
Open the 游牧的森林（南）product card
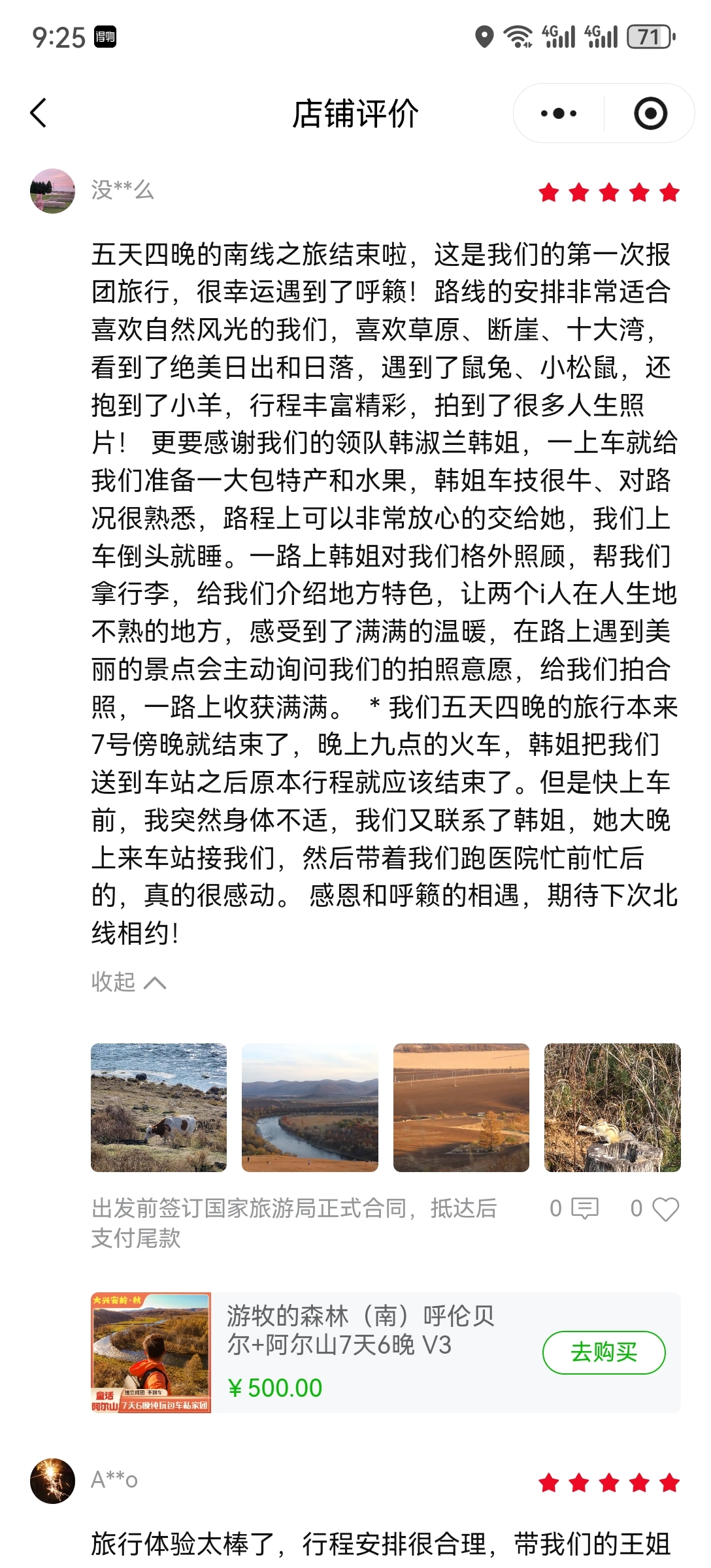point(386,1352)
